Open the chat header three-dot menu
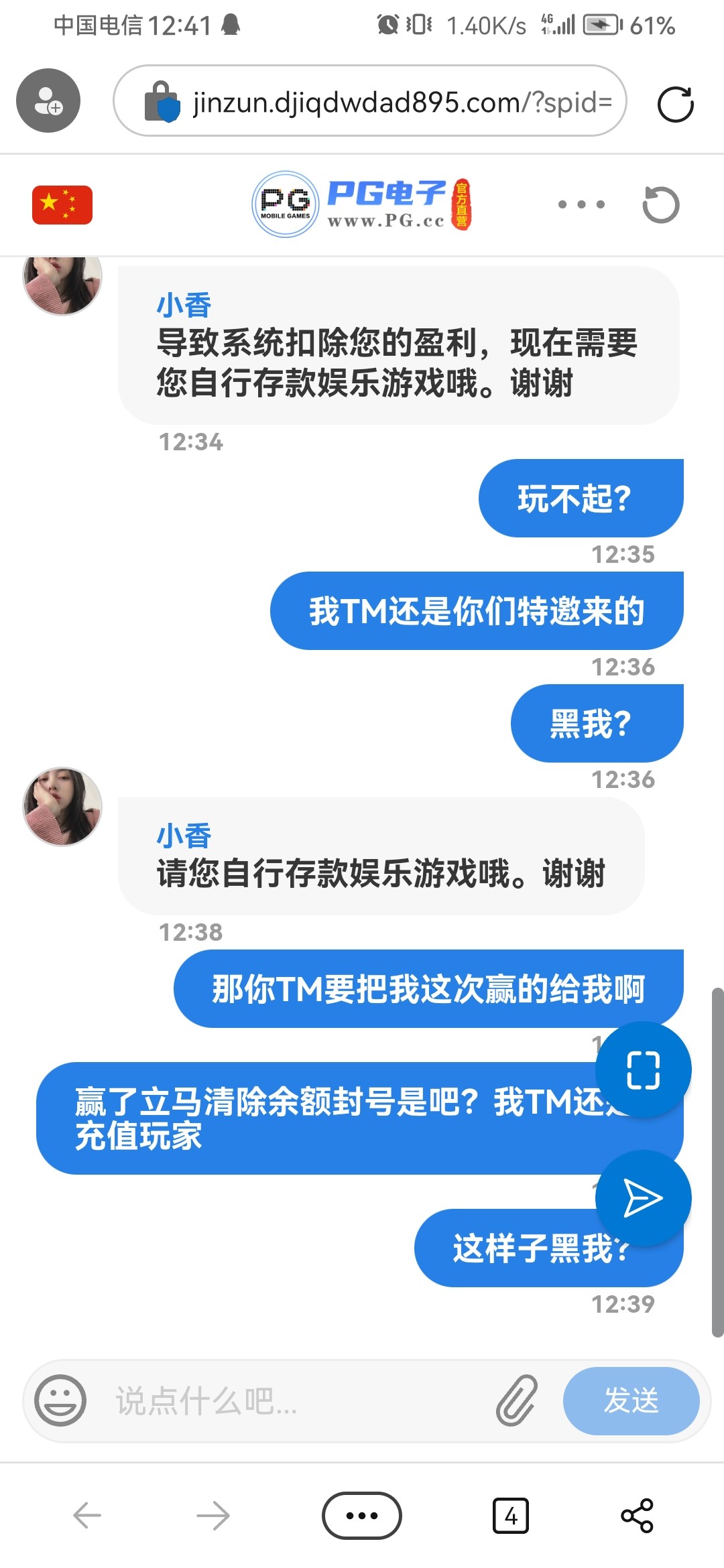The height and width of the screenshot is (1568, 724). pyautogui.click(x=581, y=204)
